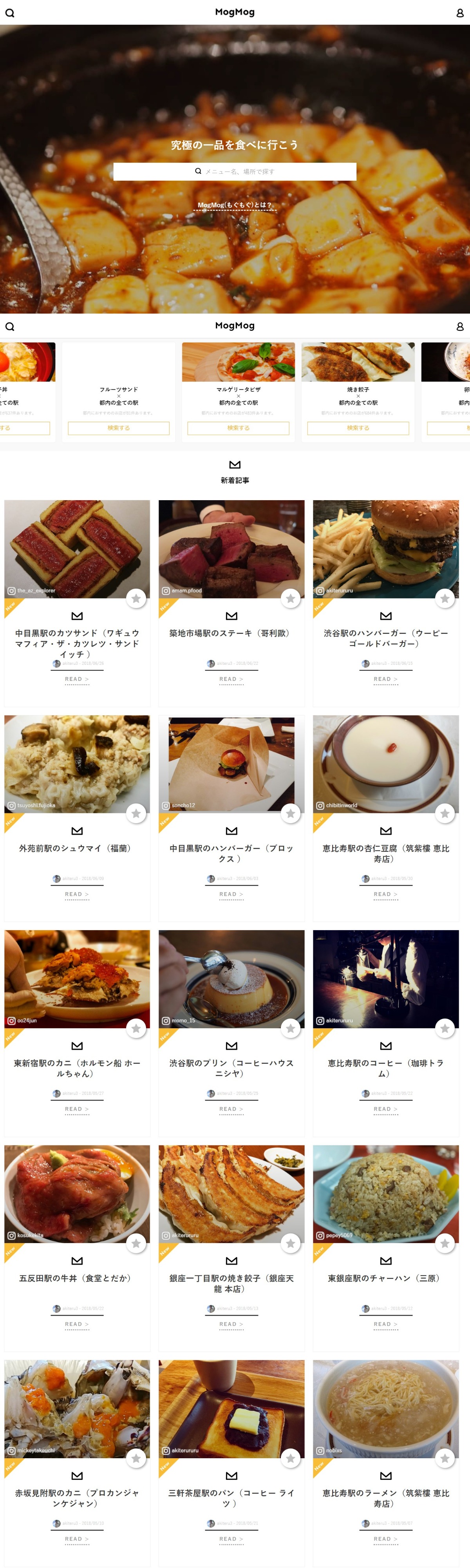Open the 渋谷駅のプリン（コーヒーハウス ニシヤ）article
The image size is (470, 1568).
click(231, 1068)
